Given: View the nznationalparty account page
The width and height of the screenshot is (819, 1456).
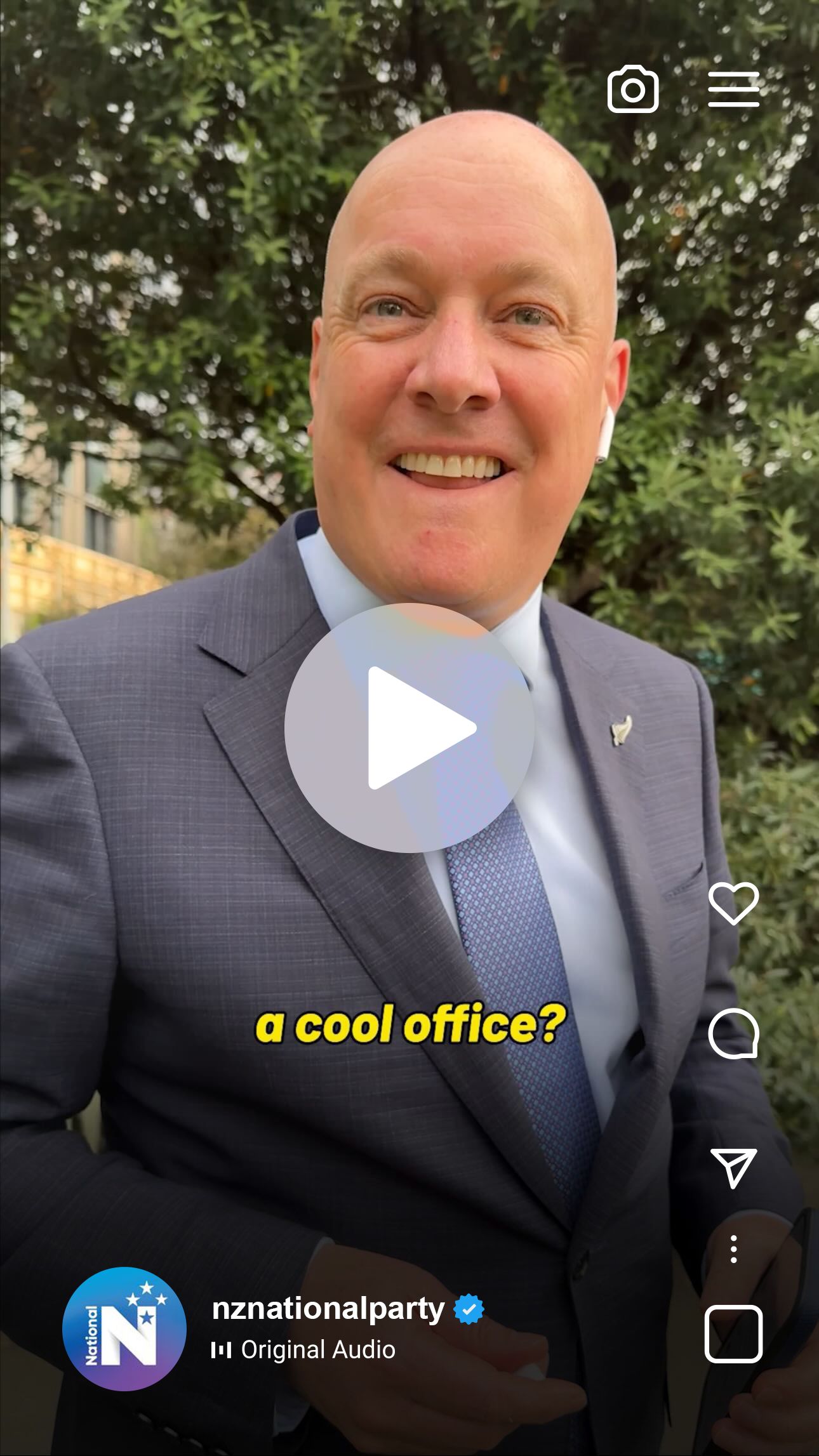Looking at the screenshot, I should tap(328, 1309).
